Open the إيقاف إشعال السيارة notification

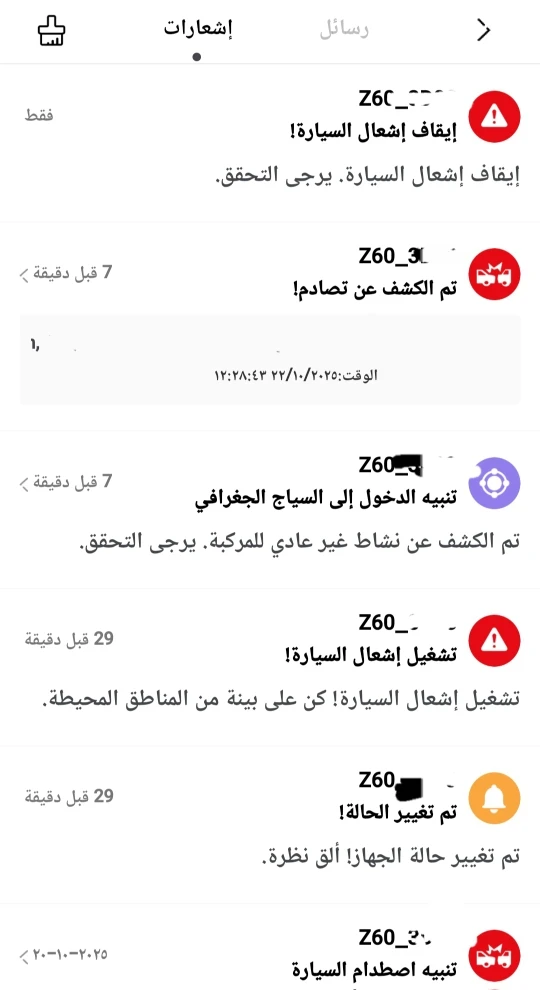click(x=270, y=143)
